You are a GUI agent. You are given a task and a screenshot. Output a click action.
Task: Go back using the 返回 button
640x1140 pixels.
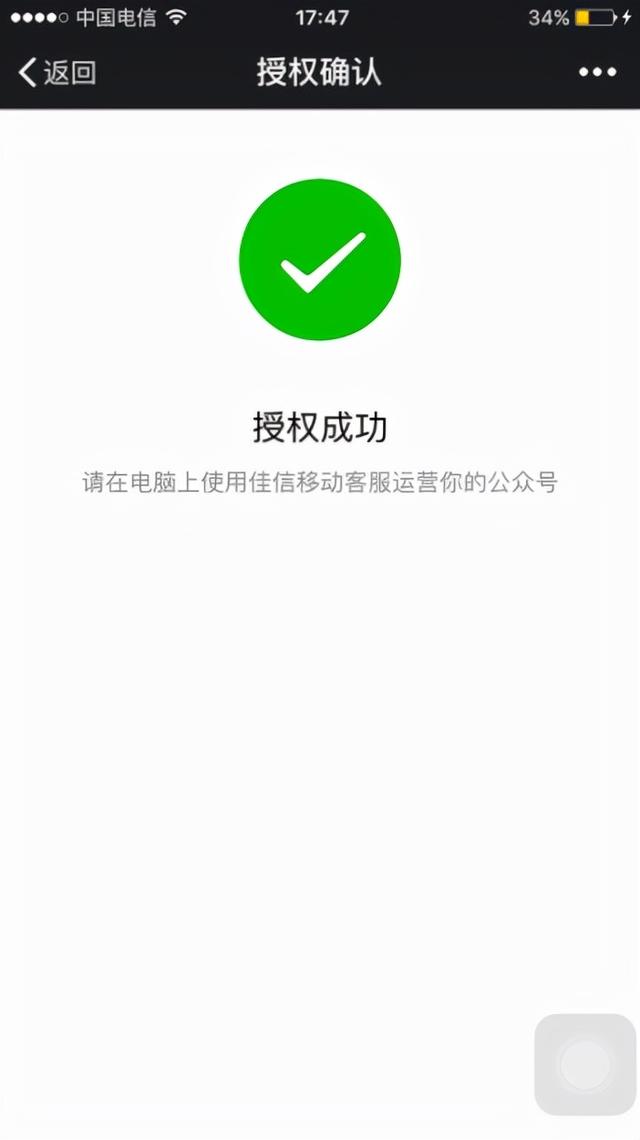coord(57,73)
